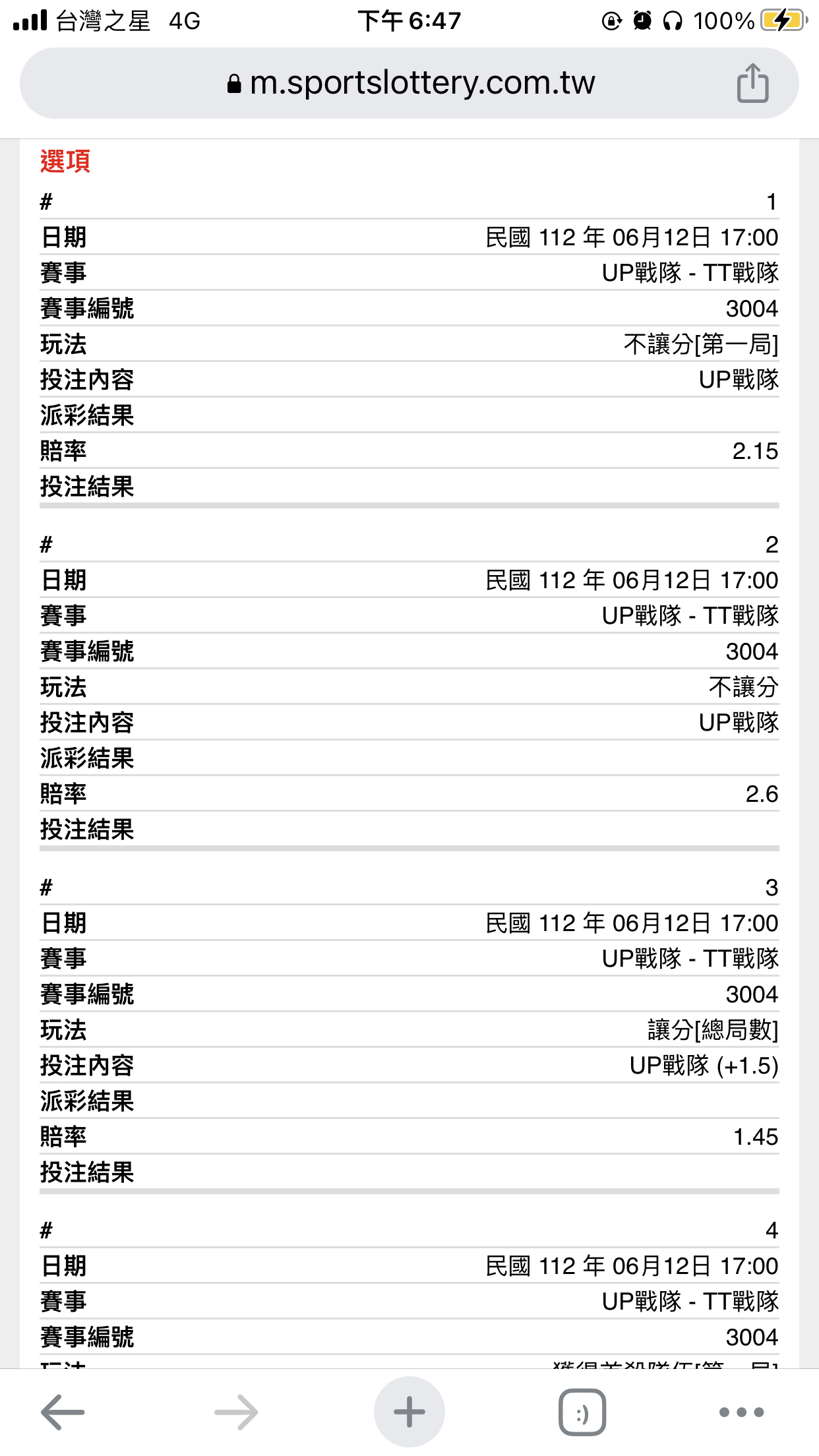Go back to the previous page
The height and width of the screenshot is (1456, 819).
click(63, 1412)
